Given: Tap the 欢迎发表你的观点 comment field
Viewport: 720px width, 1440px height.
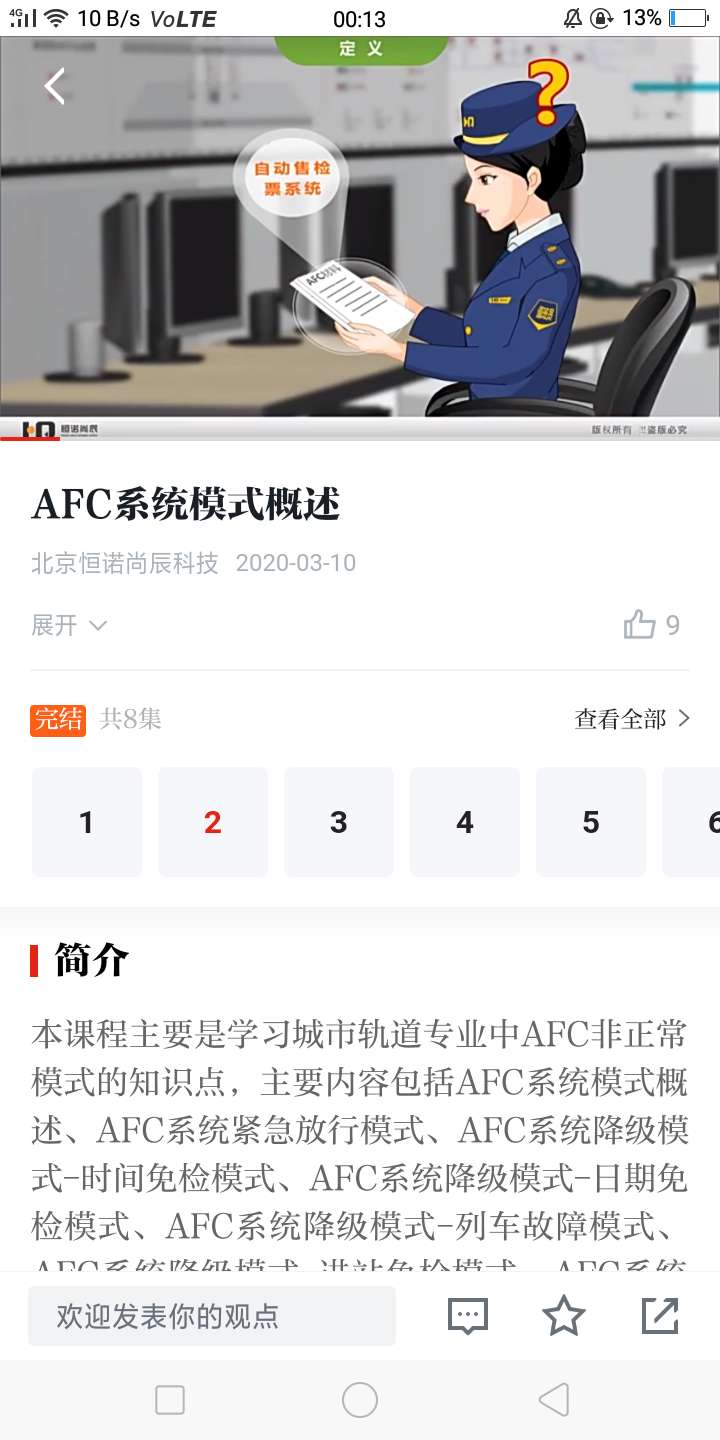Looking at the screenshot, I should (212, 1316).
